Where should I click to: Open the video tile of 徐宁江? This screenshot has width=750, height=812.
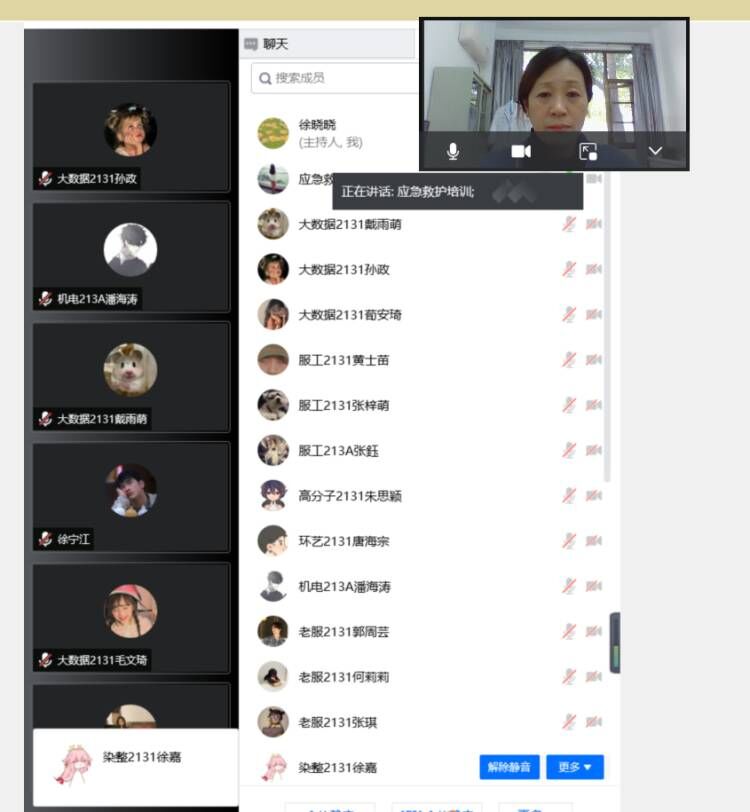coord(131,495)
